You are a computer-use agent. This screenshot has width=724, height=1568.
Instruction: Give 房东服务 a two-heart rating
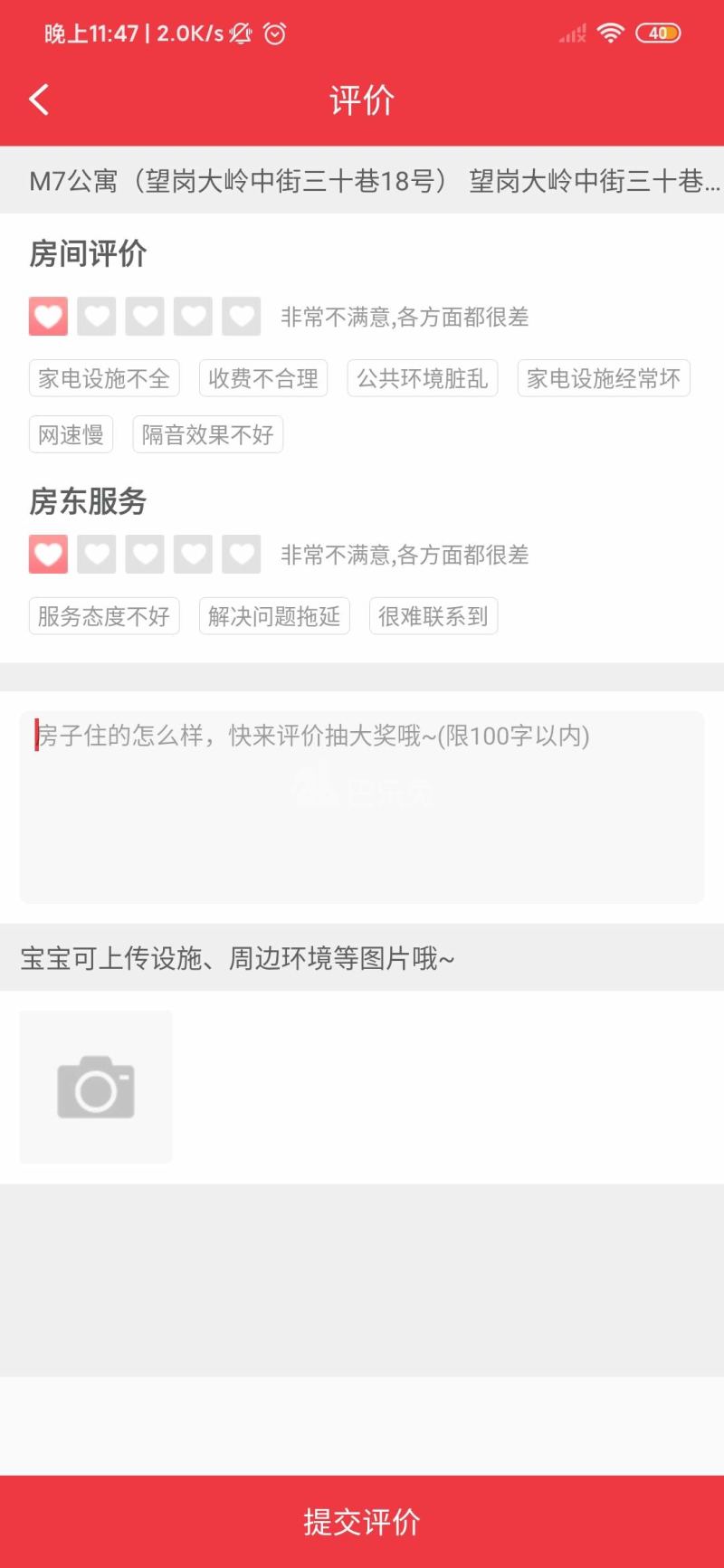(x=97, y=555)
